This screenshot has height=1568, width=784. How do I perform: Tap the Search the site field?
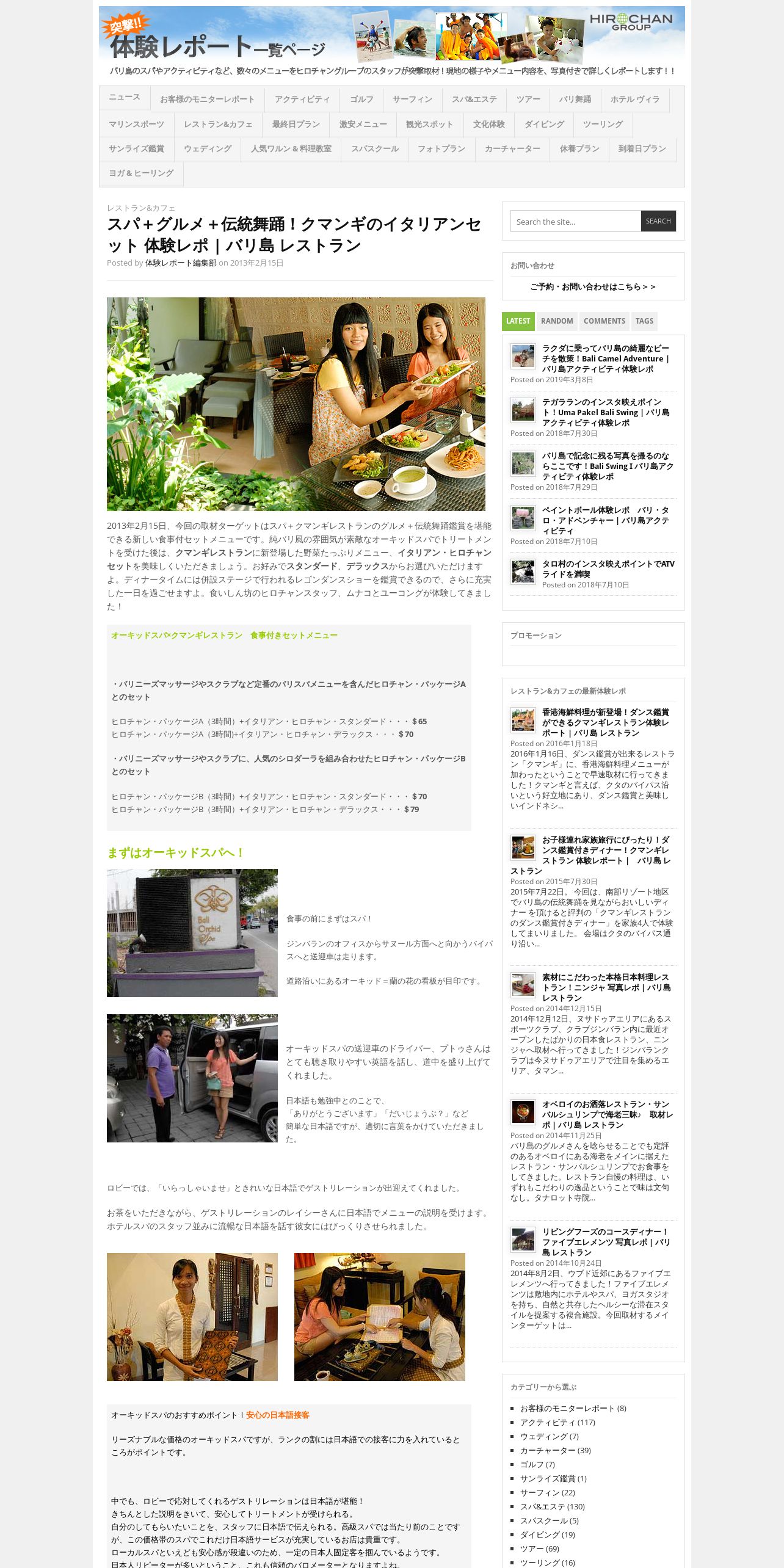coord(576,222)
